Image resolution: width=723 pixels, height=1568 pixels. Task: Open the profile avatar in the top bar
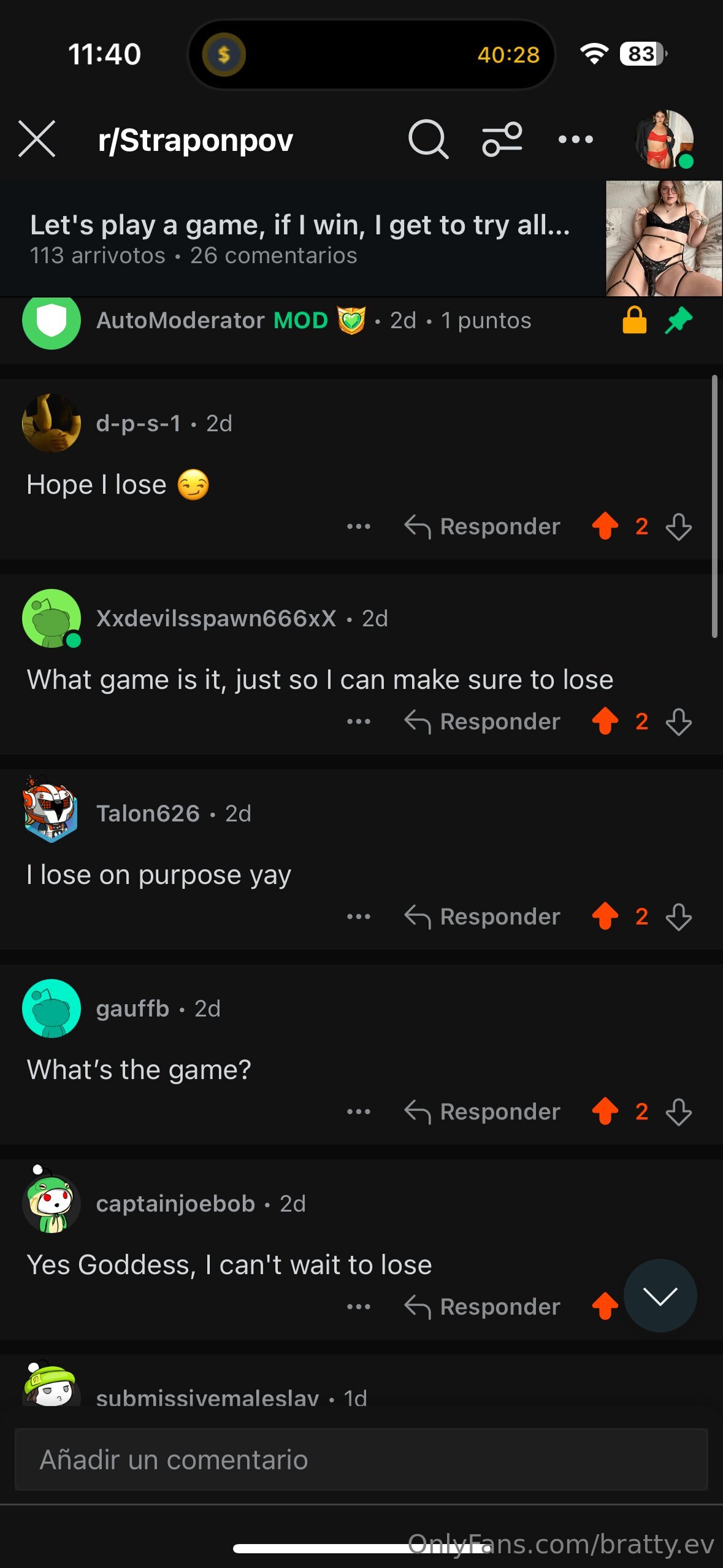[x=664, y=139]
